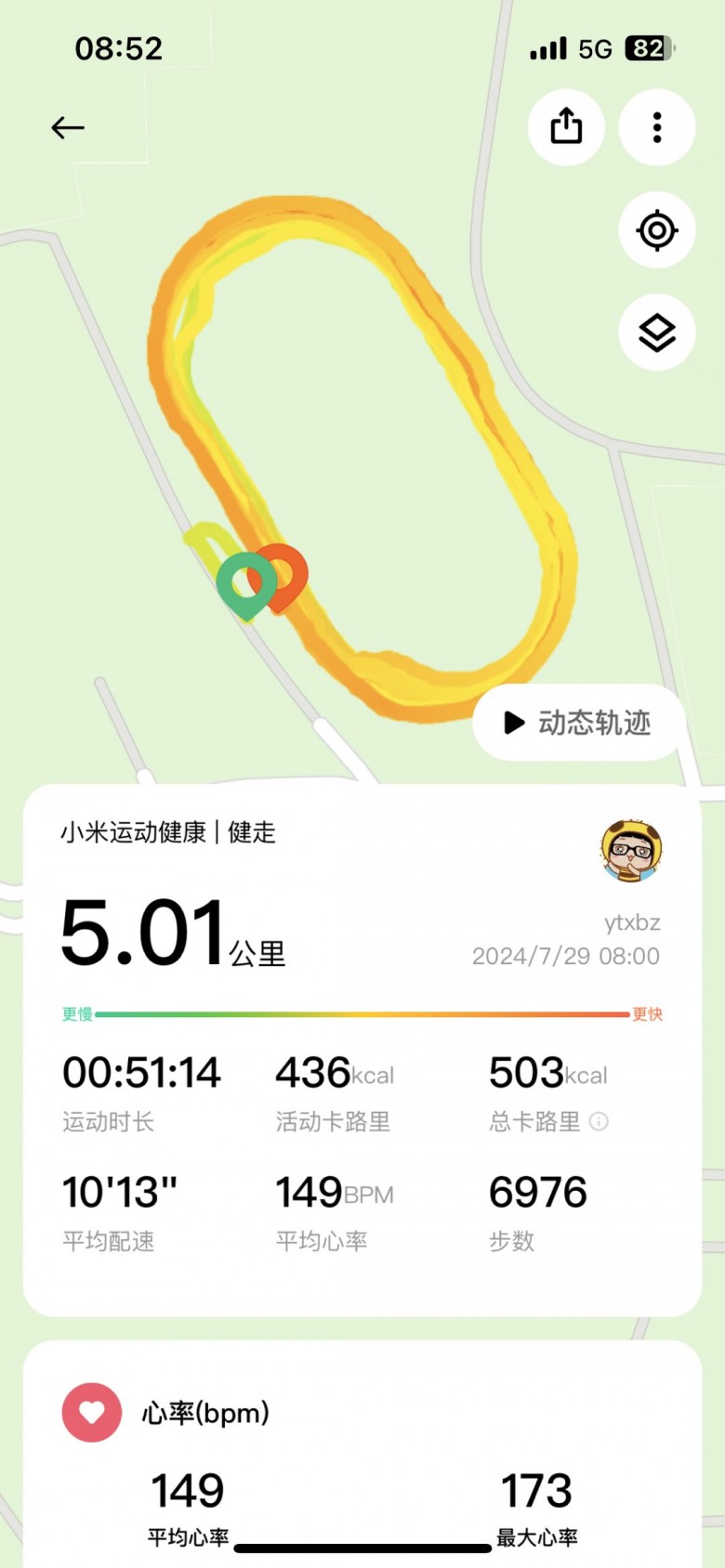725x1568 pixels.
Task: Open the map layers selector
Action: point(657,333)
